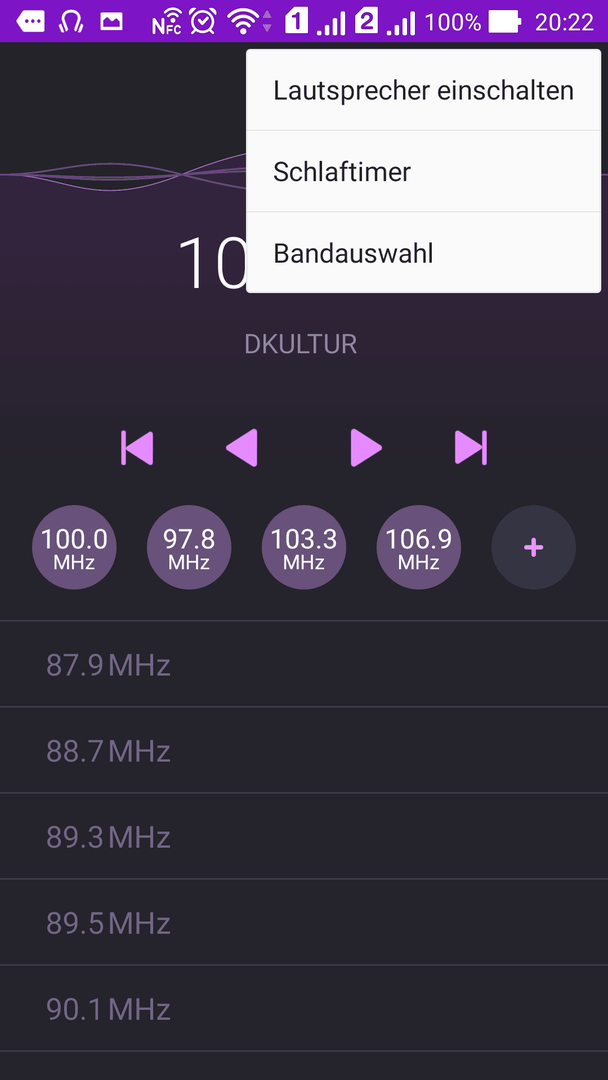Open the Schlaftimer option
Viewport: 608px width, 1080px height.
point(423,172)
